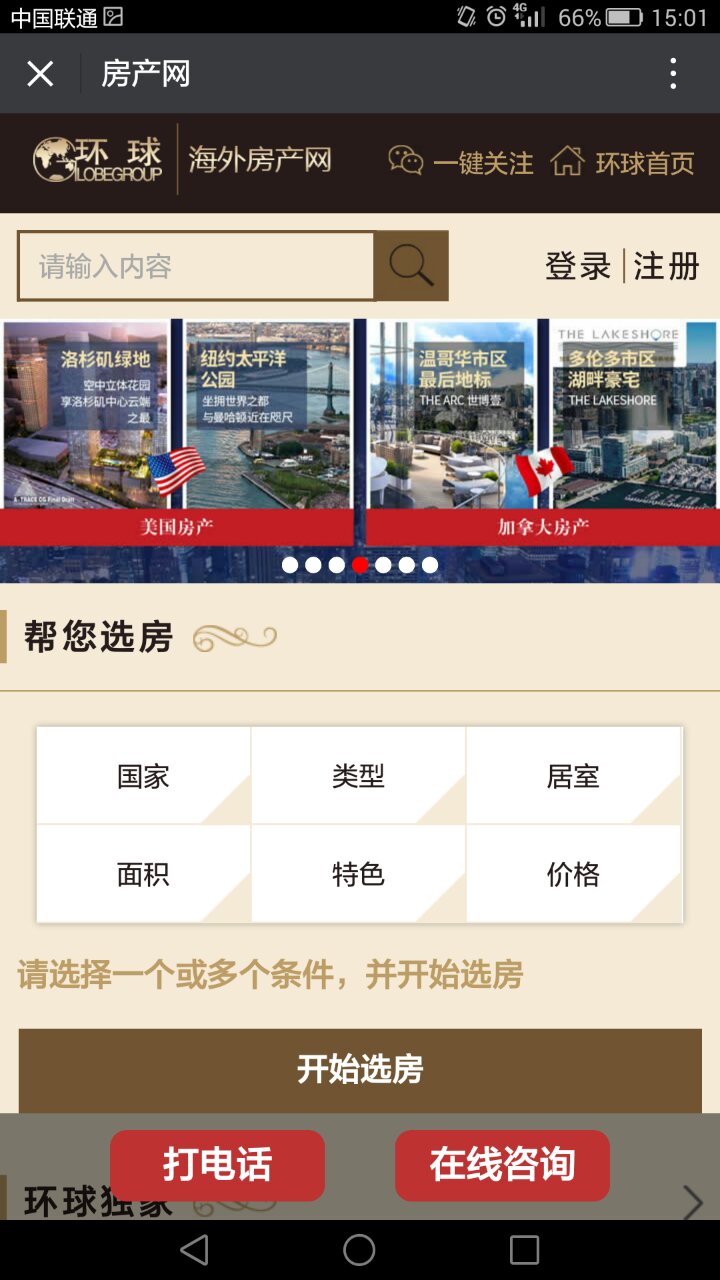The width and height of the screenshot is (720, 1280).
Task: Choose the 居室 filter option
Action: pyautogui.click(x=573, y=776)
